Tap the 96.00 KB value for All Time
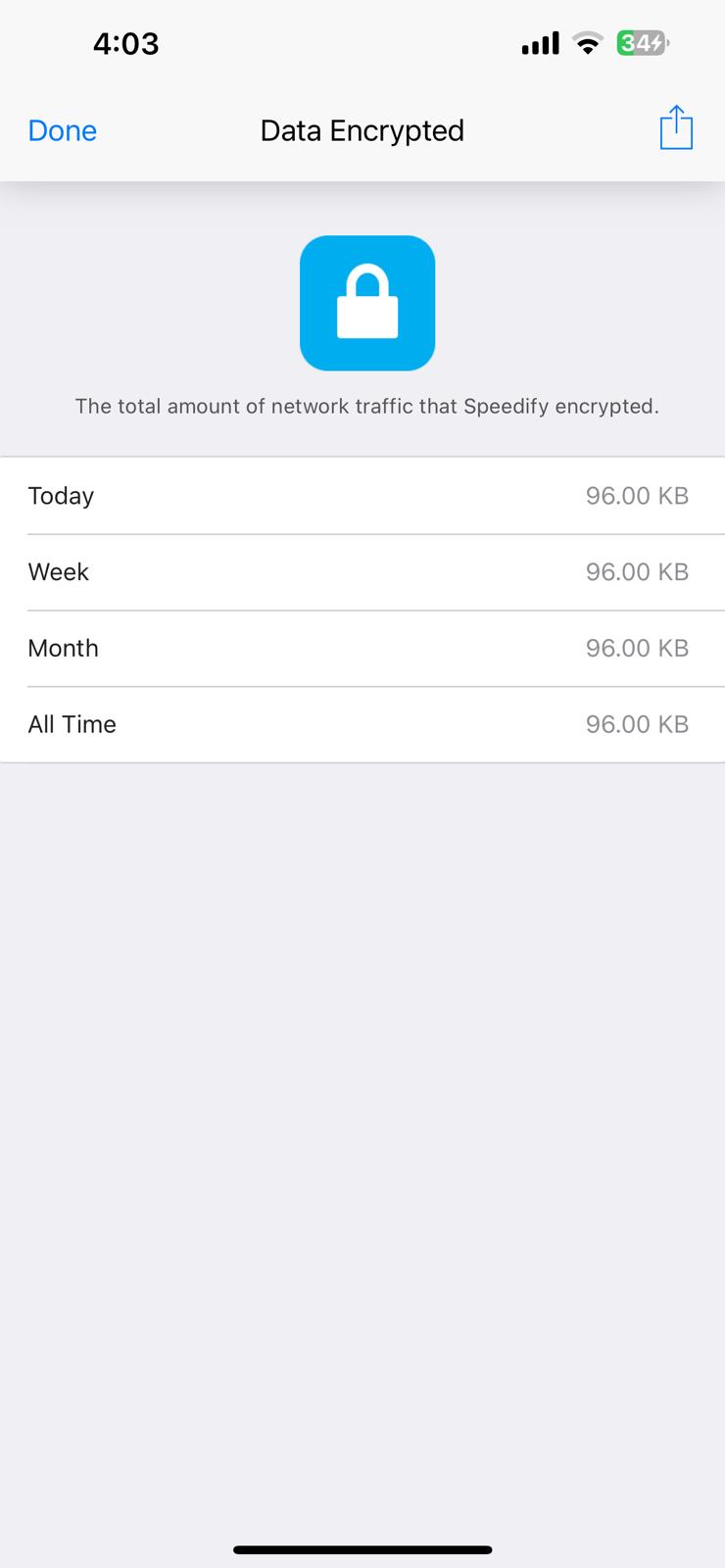Viewport: 725px width, 1568px height. 637,724
